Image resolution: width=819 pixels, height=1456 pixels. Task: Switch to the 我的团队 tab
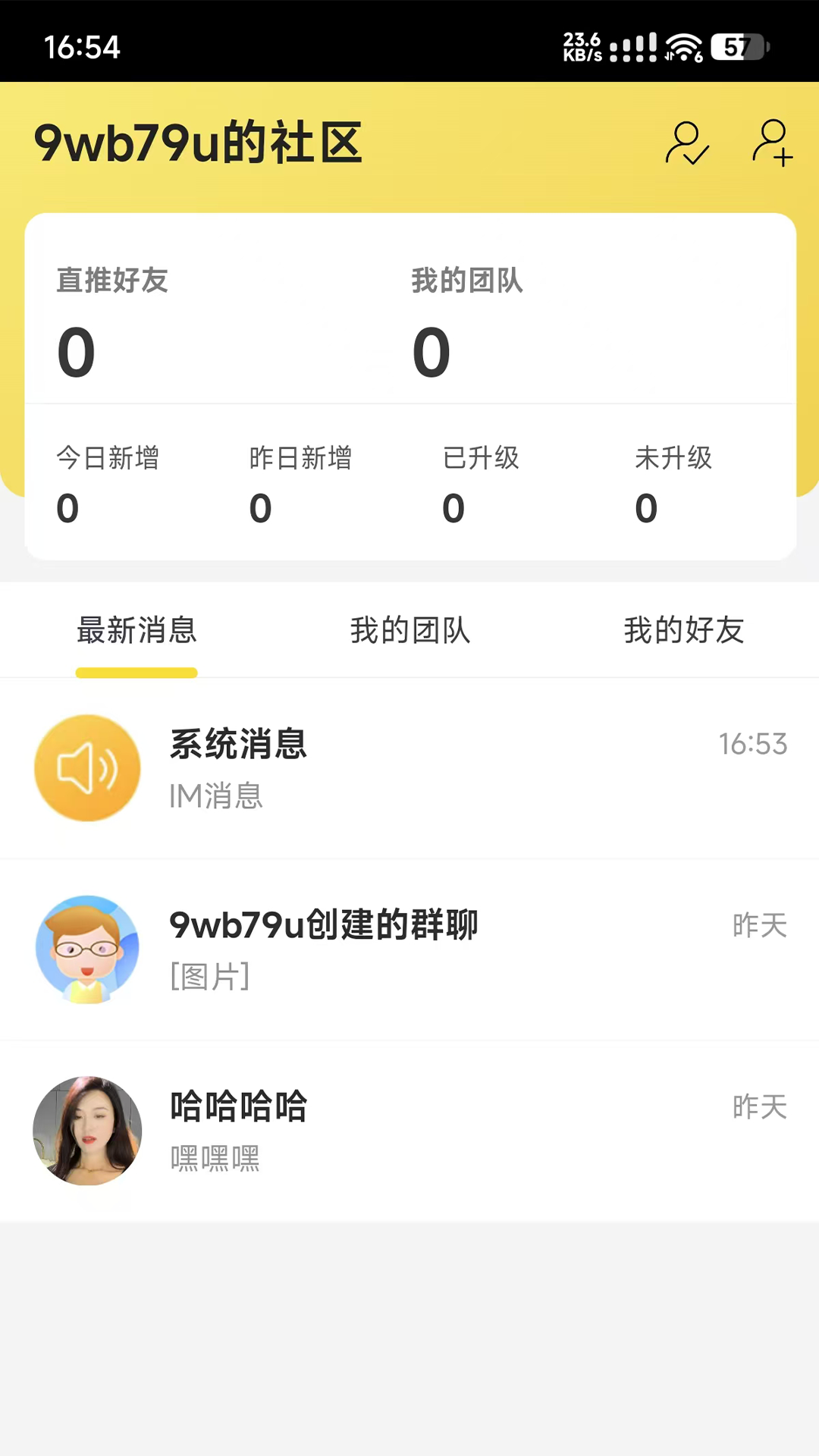[x=409, y=630]
